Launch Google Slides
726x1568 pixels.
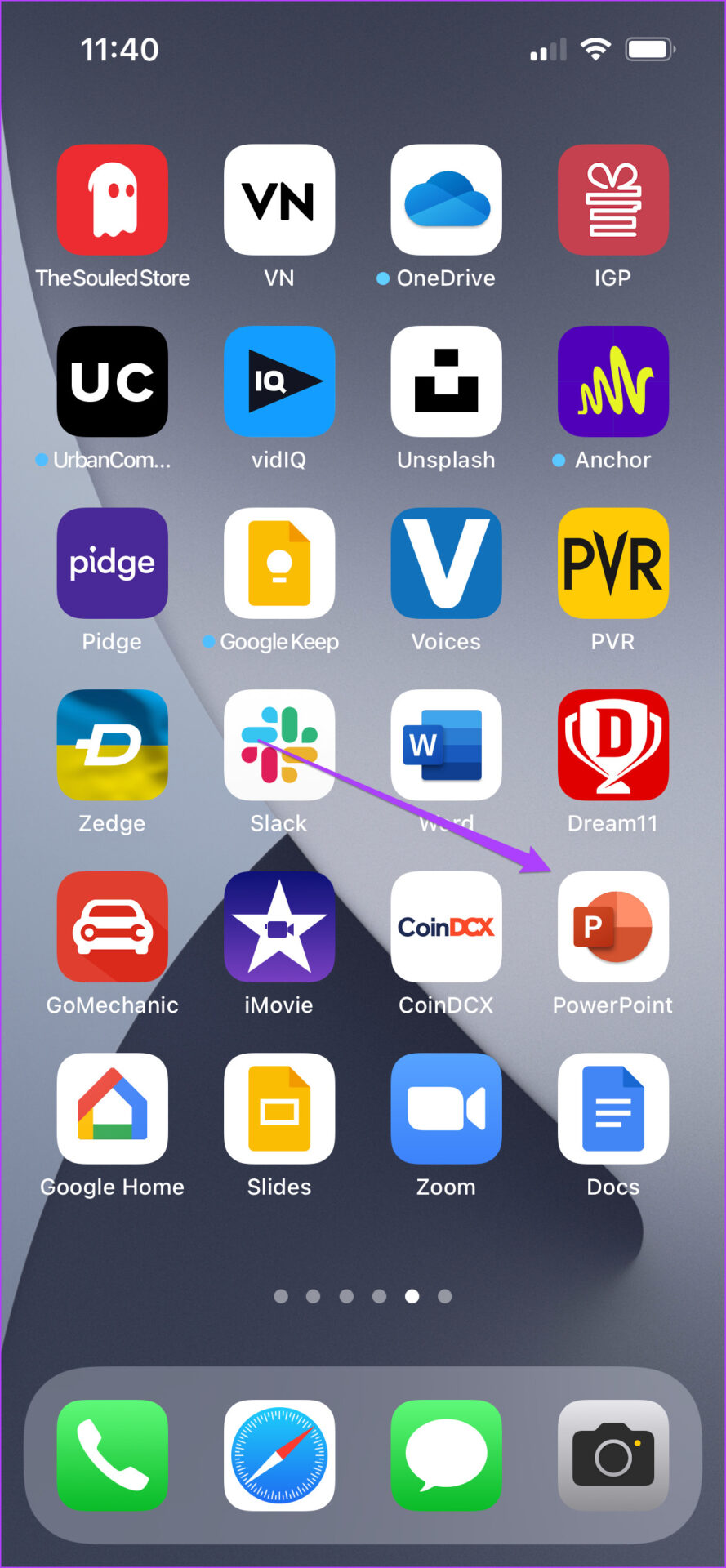278,1108
